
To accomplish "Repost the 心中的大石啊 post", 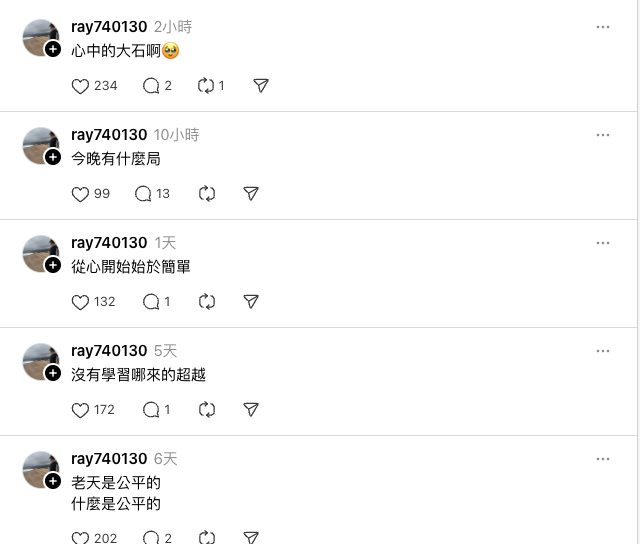I will 207,86.
